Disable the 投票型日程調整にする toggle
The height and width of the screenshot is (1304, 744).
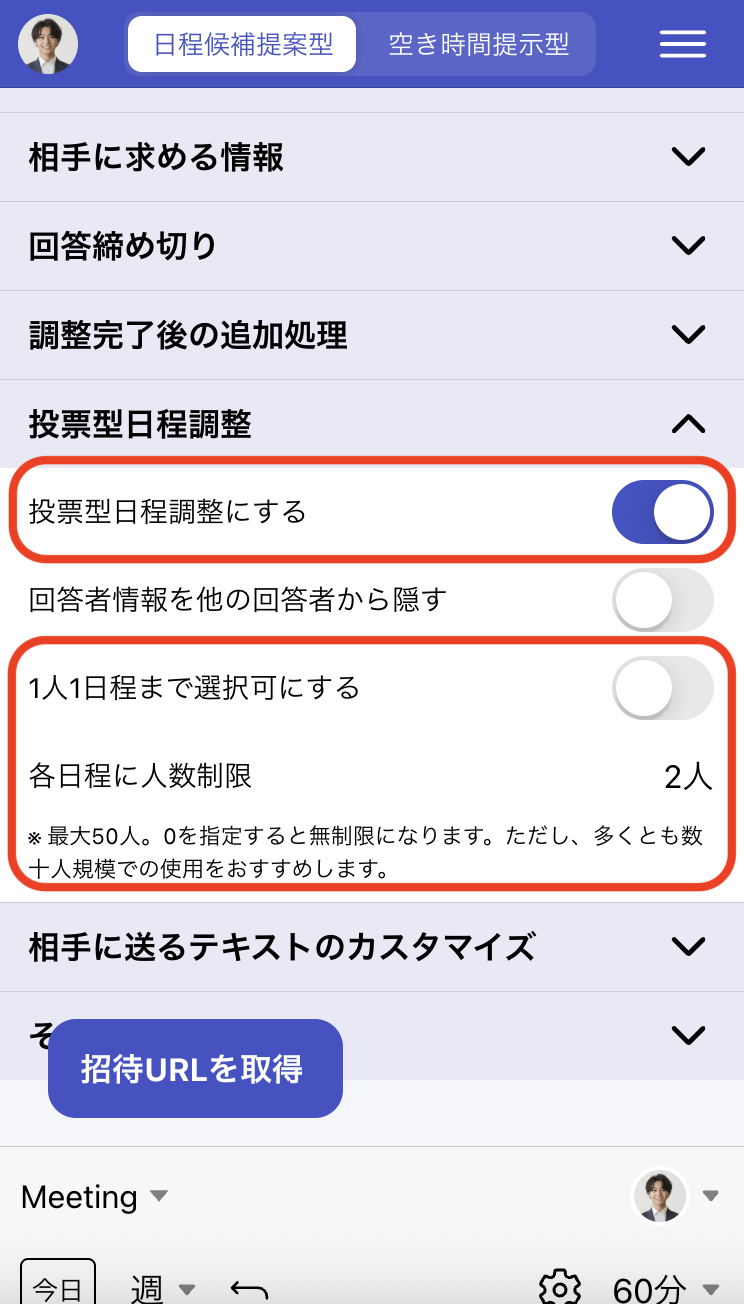pyautogui.click(x=663, y=512)
